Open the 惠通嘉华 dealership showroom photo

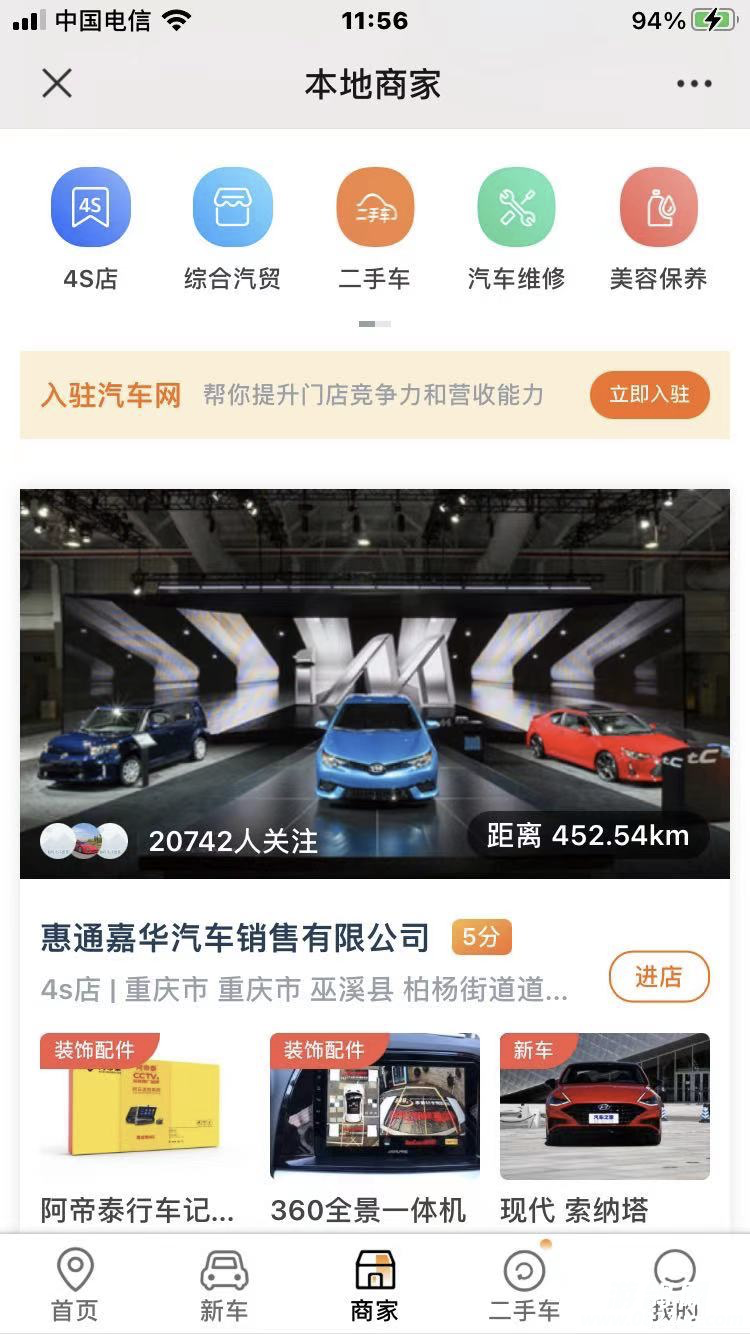[x=375, y=683]
